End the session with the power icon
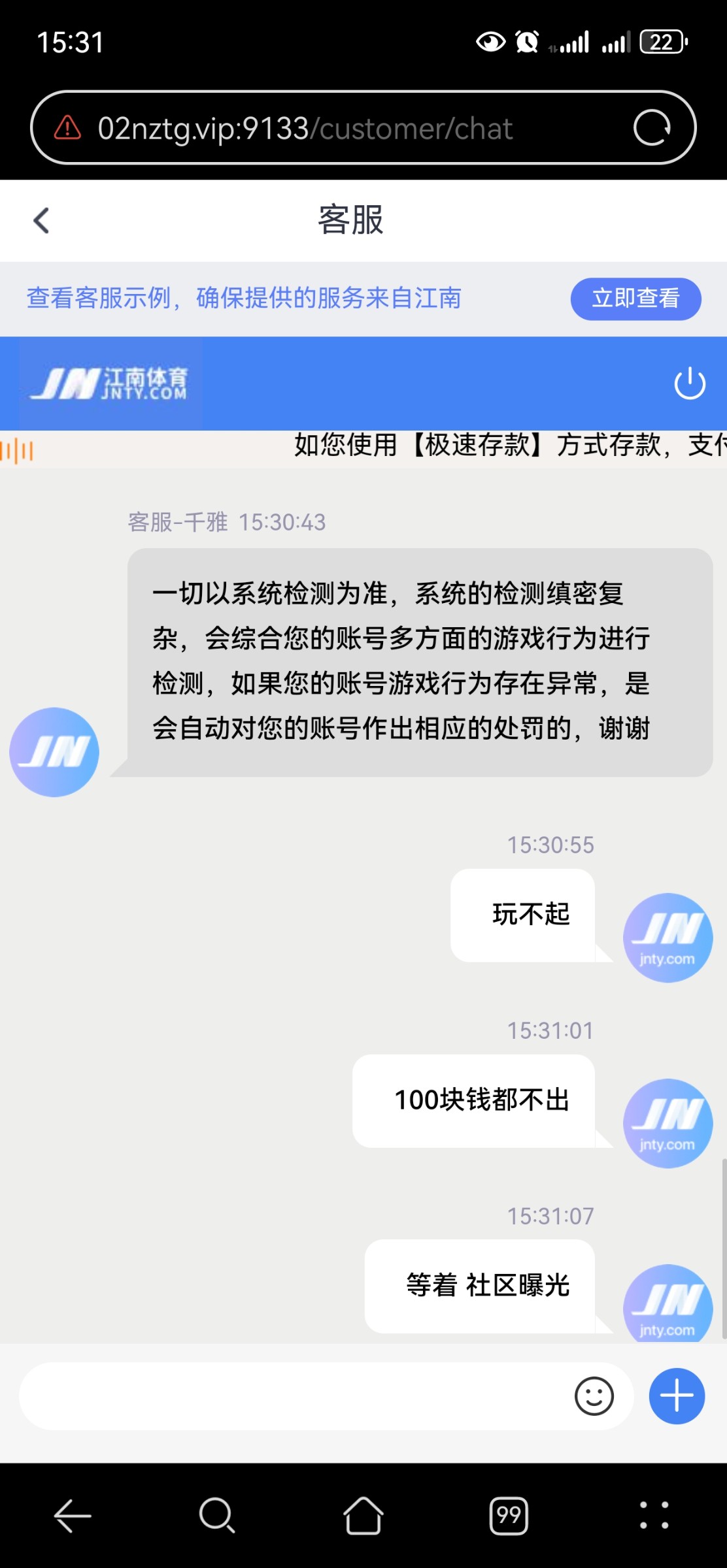This screenshot has height=1568, width=727. [x=690, y=384]
